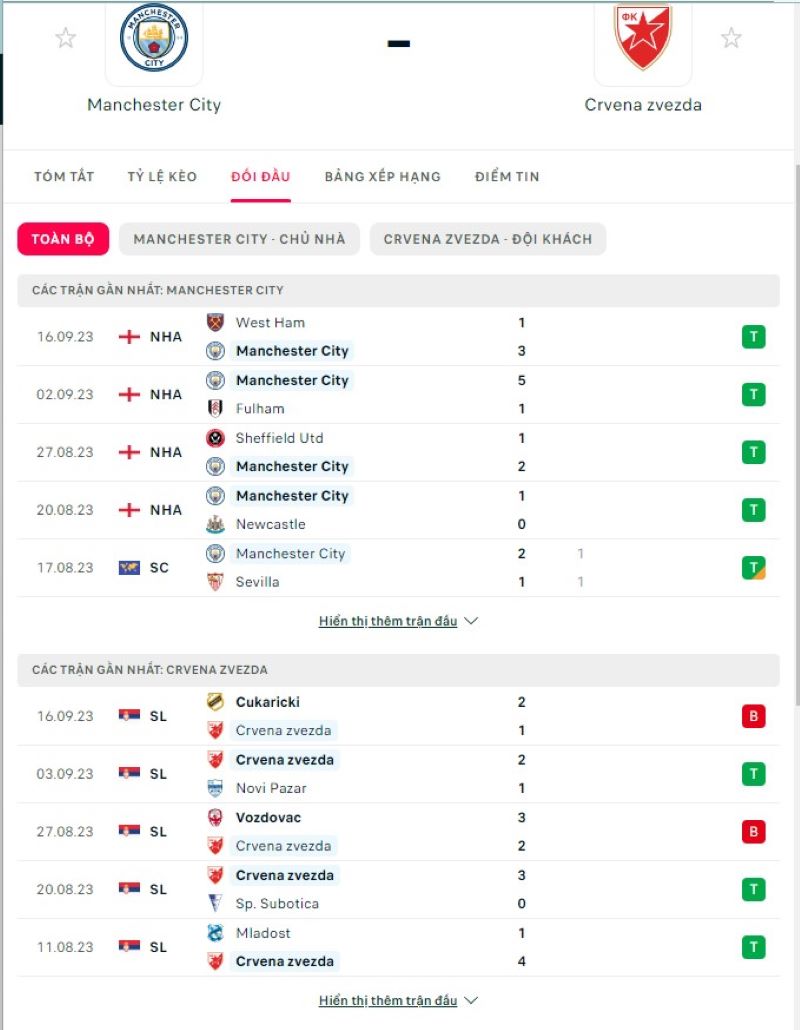800x1030 pixels.
Task: Favorite Manchester City with the star icon
Action: pos(65,39)
